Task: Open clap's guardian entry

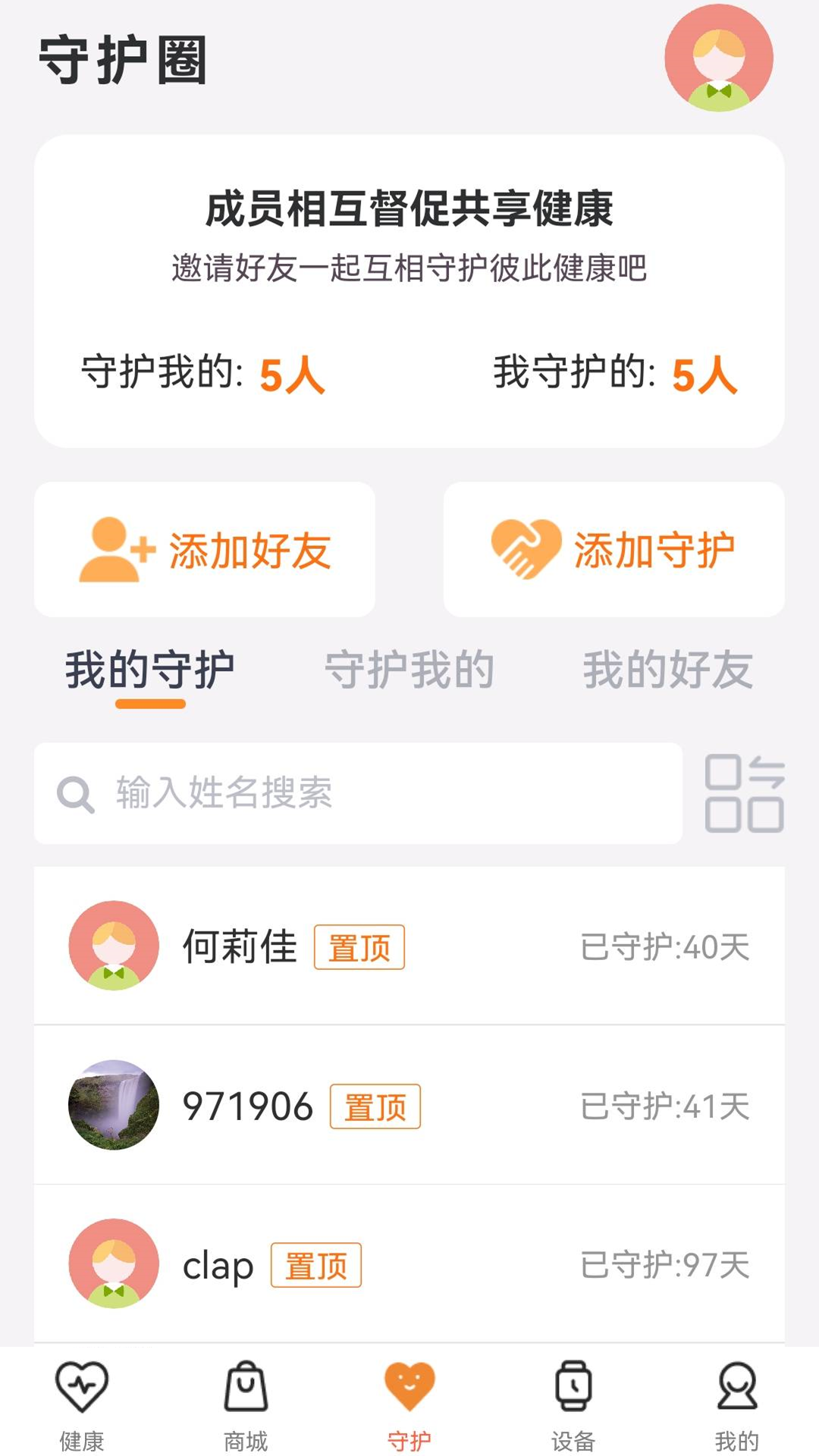Action: click(x=409, y=1265)
